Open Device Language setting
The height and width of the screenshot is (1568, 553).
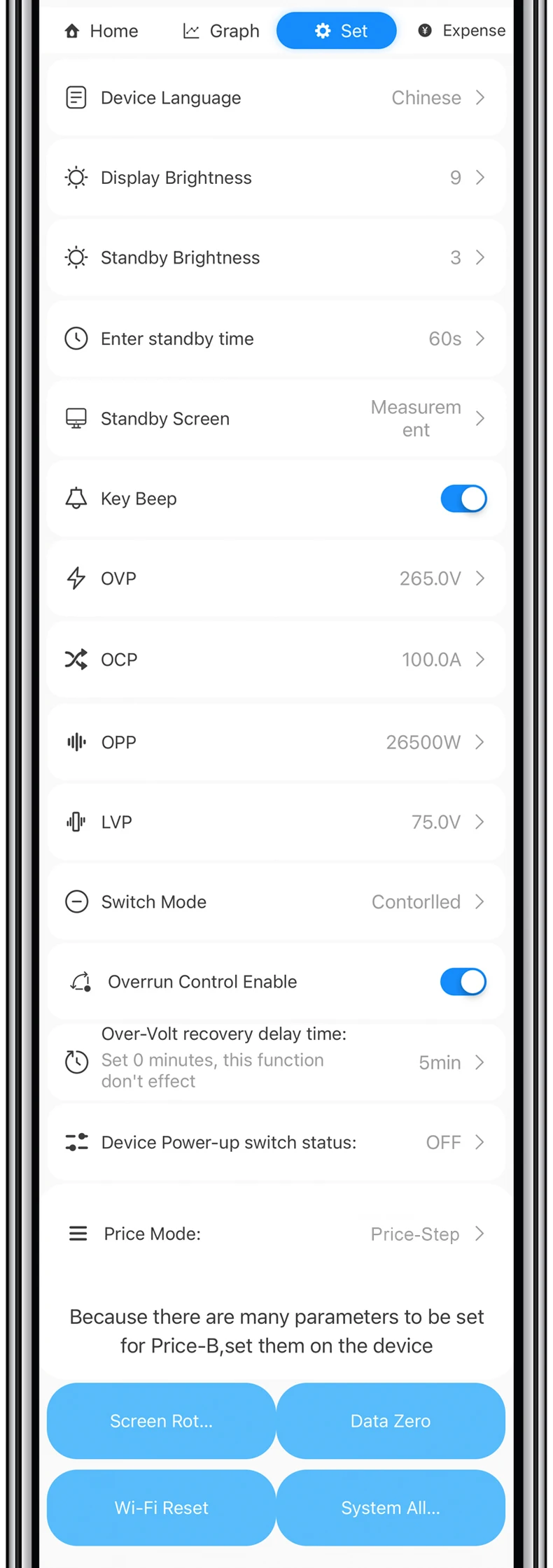point(276,98)
